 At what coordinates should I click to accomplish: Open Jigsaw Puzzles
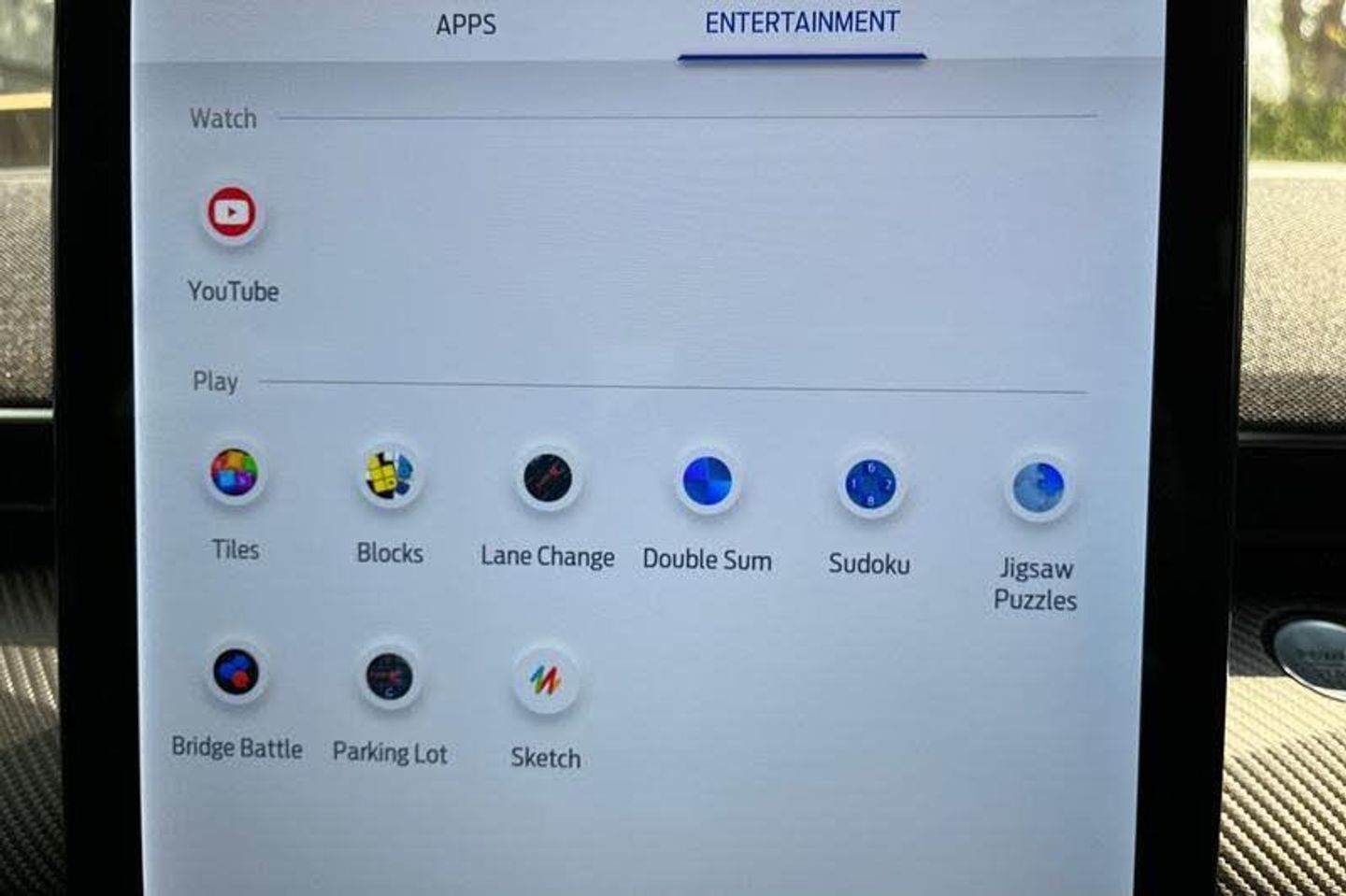(x=1038, y=488)
